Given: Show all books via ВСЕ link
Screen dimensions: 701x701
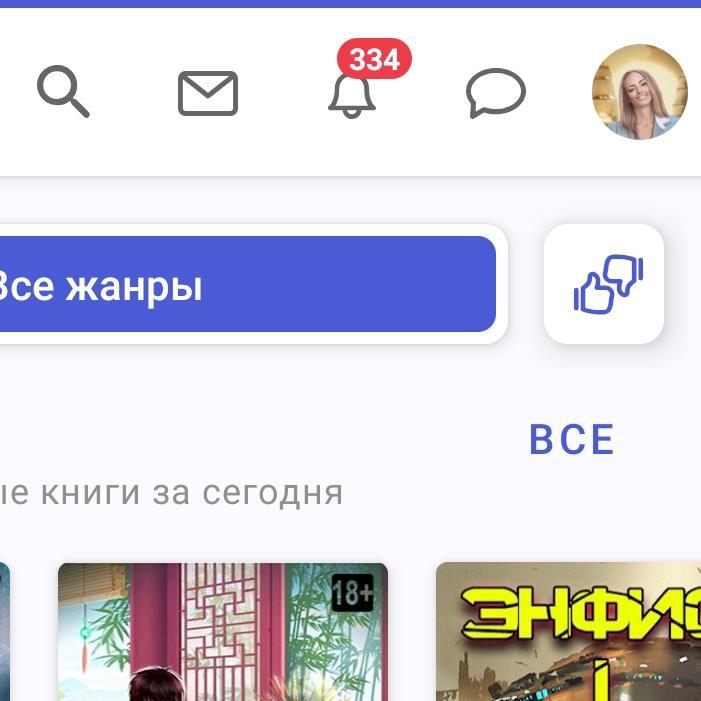Looking at the screenshot, I should tap(571, 440).
